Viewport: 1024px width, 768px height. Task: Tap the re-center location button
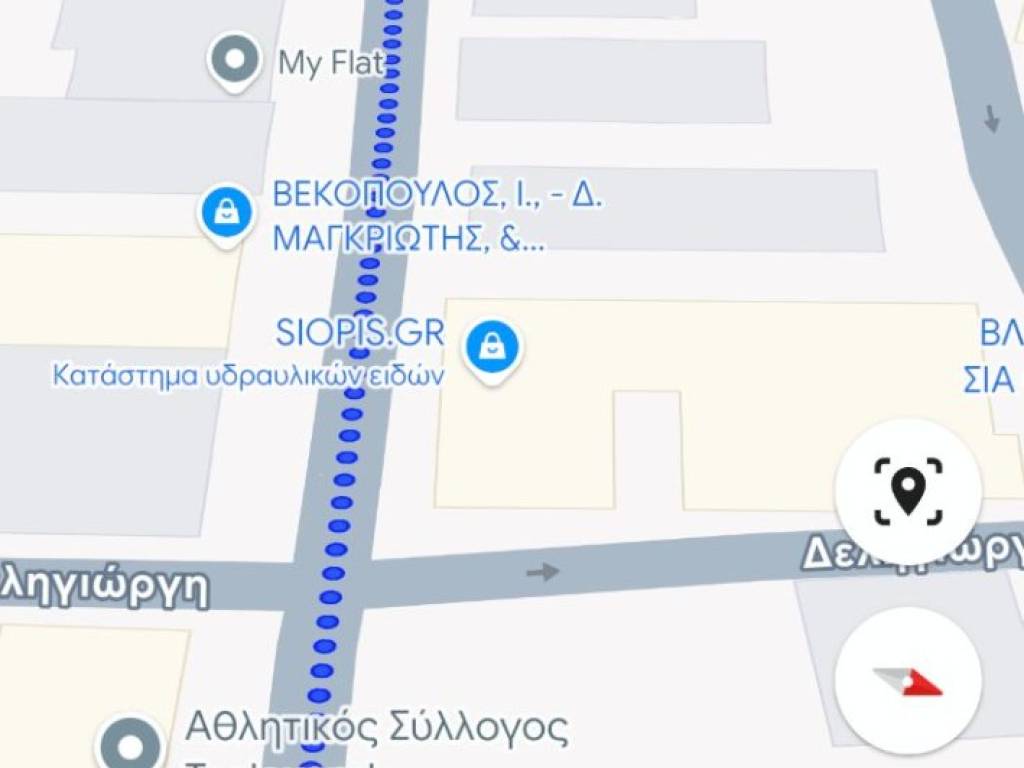(908, 491)
